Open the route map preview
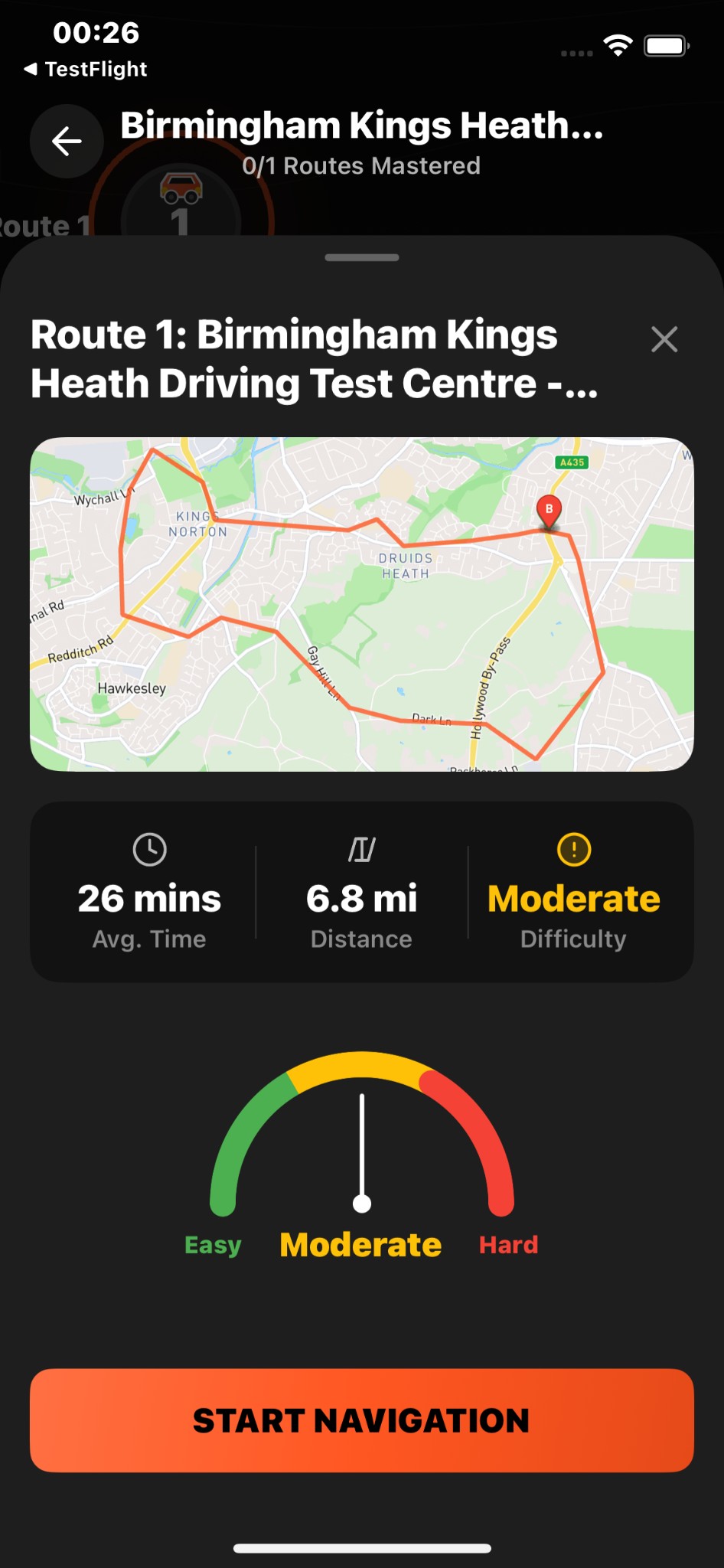The height and width of the screenshot is (1568, 724). click(x=361, y=604)
